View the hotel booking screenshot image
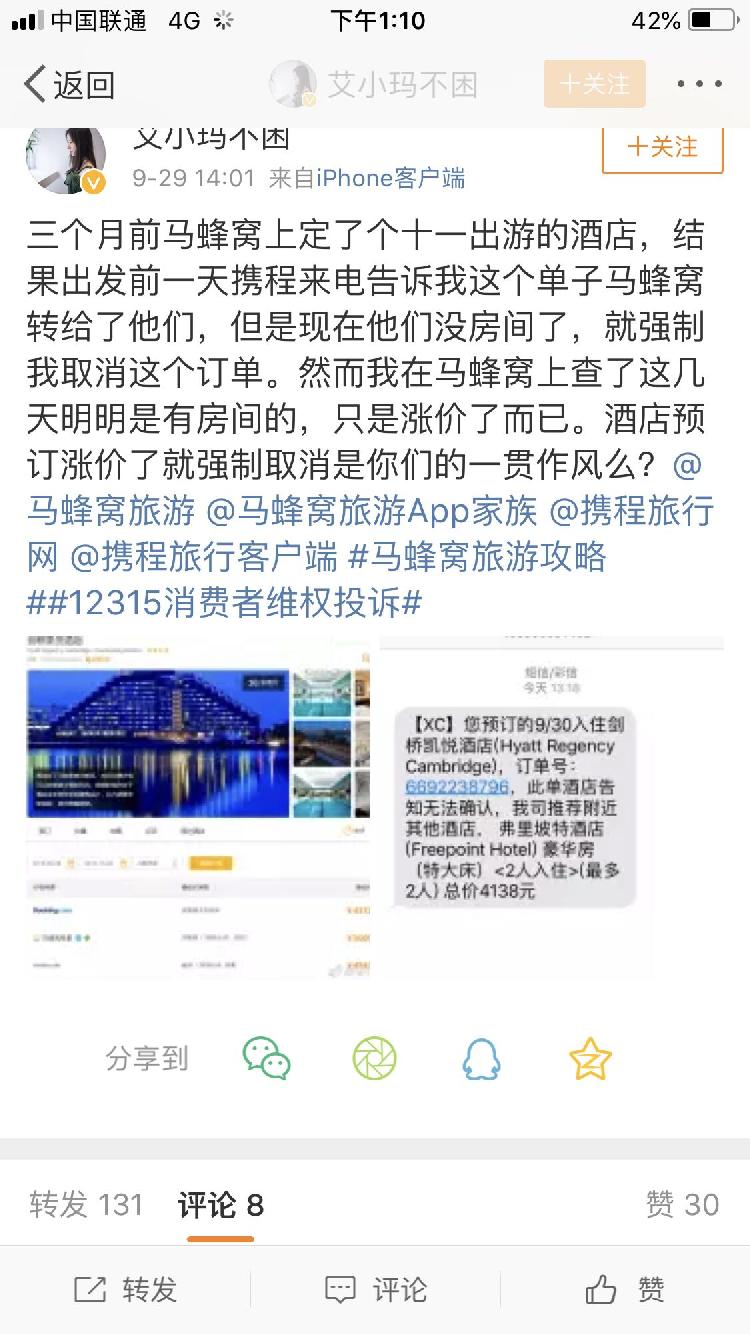Image resolution: width=750 pixels, height=1334 pixels. 198,806
